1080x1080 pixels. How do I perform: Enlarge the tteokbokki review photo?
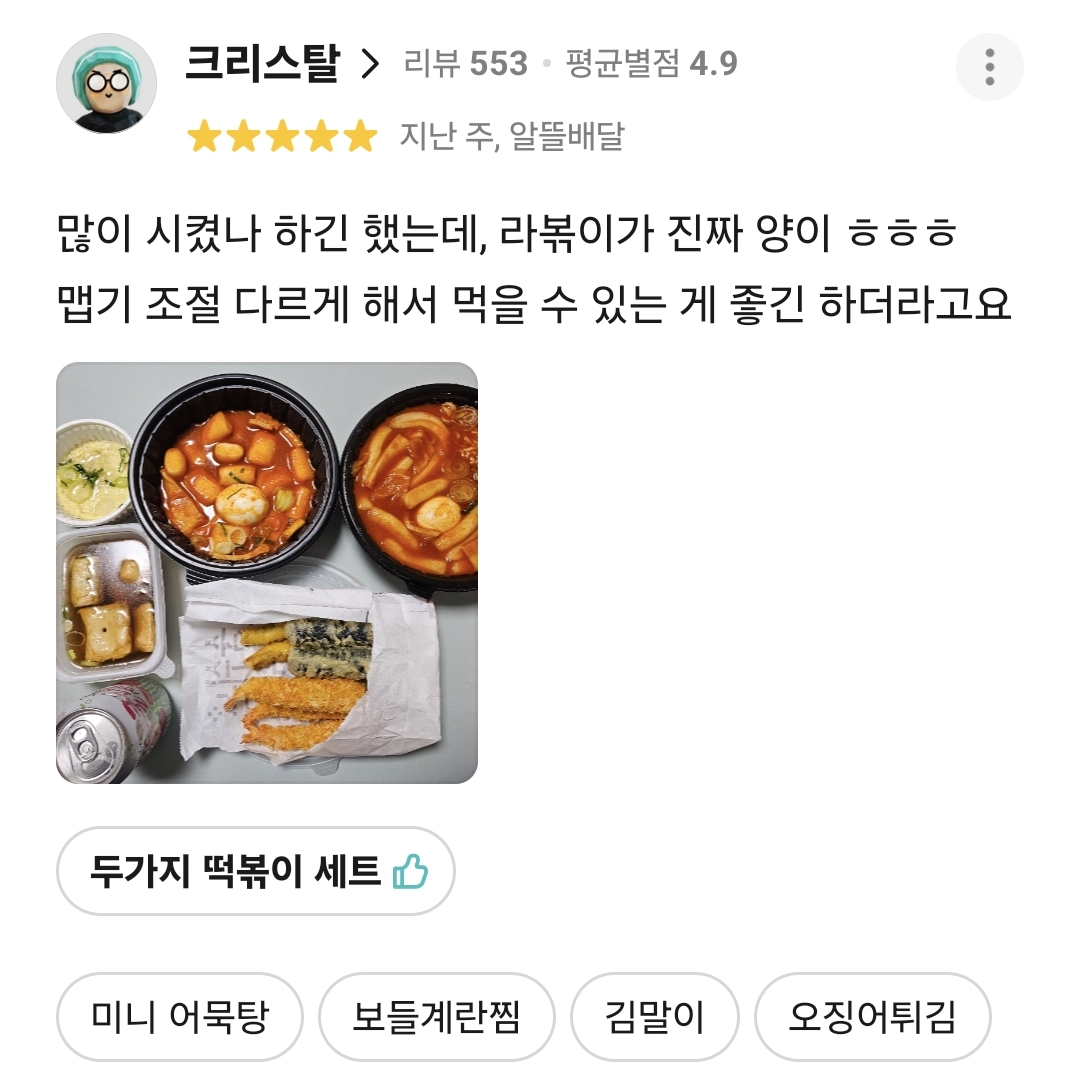point(267,573)
